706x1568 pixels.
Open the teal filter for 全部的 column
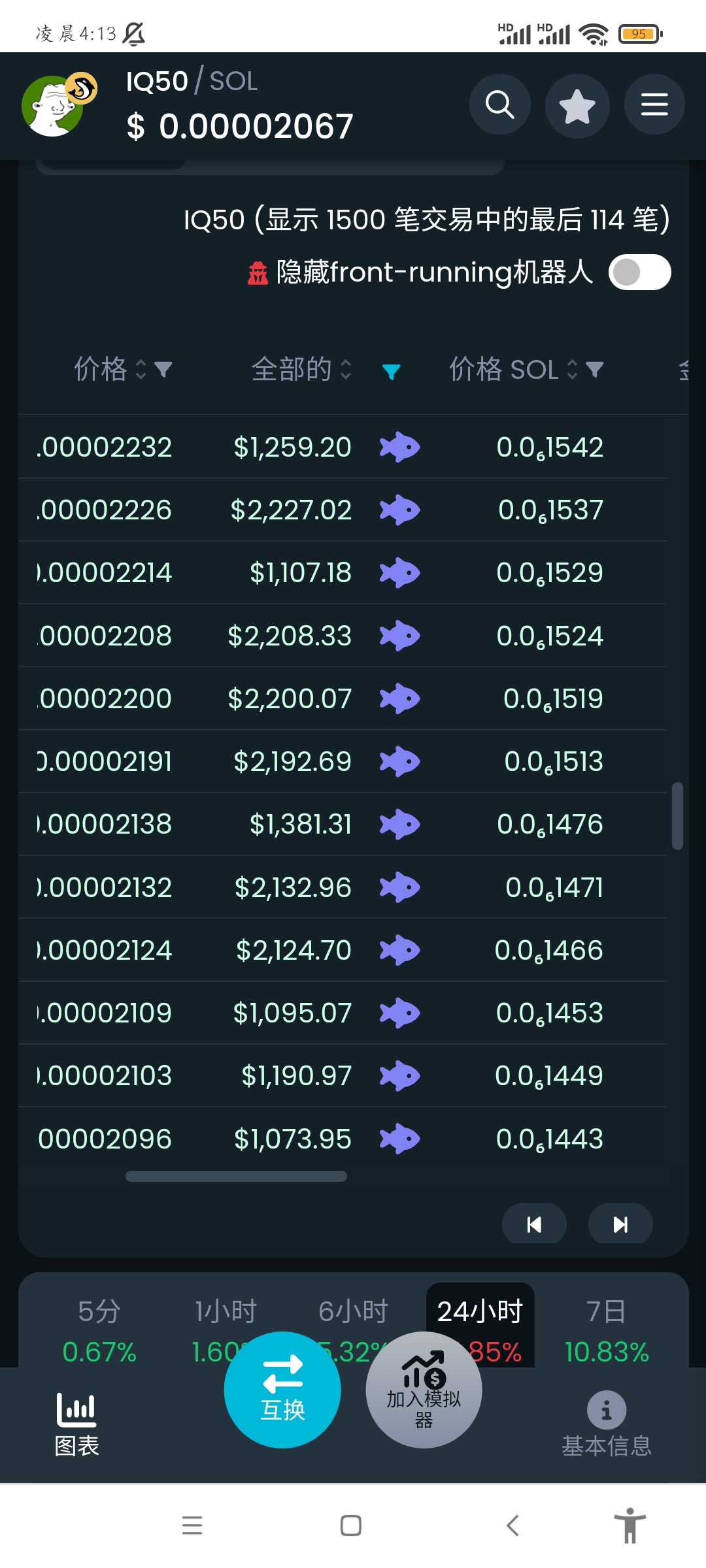coord(391,371)
